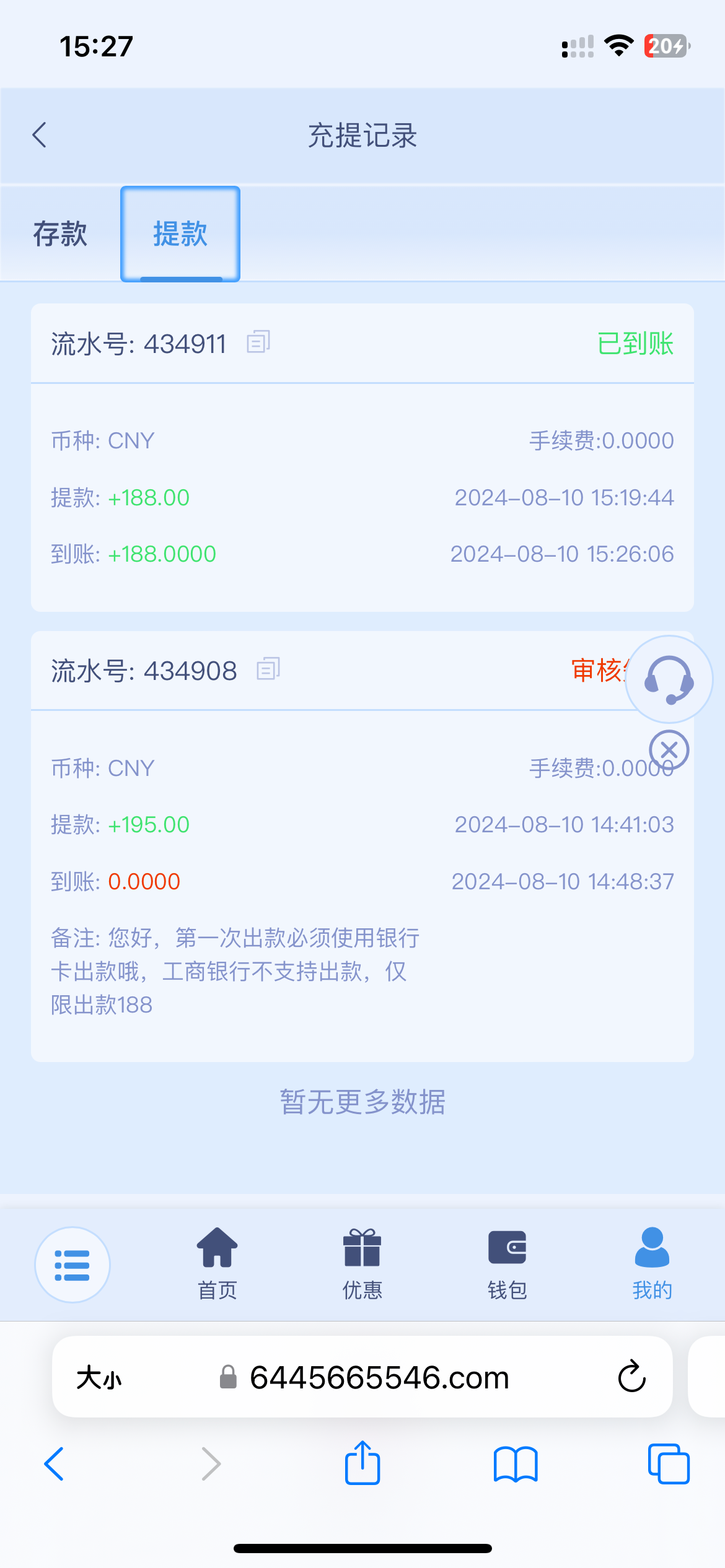Viewport: 725px width, 1568px height.
Task: Switch to the 存款 deposits tab
Action: 60,233
